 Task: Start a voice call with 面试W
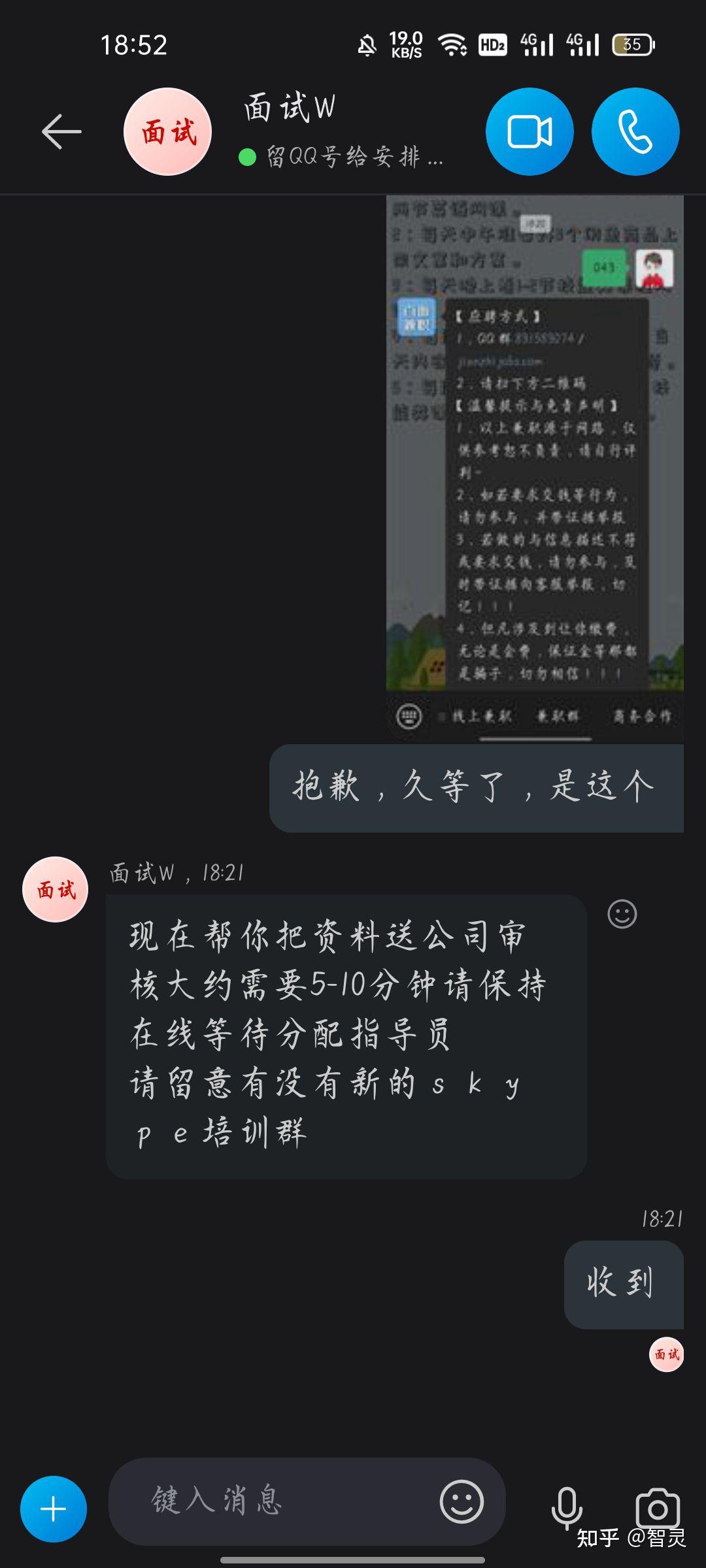(635, 131)
